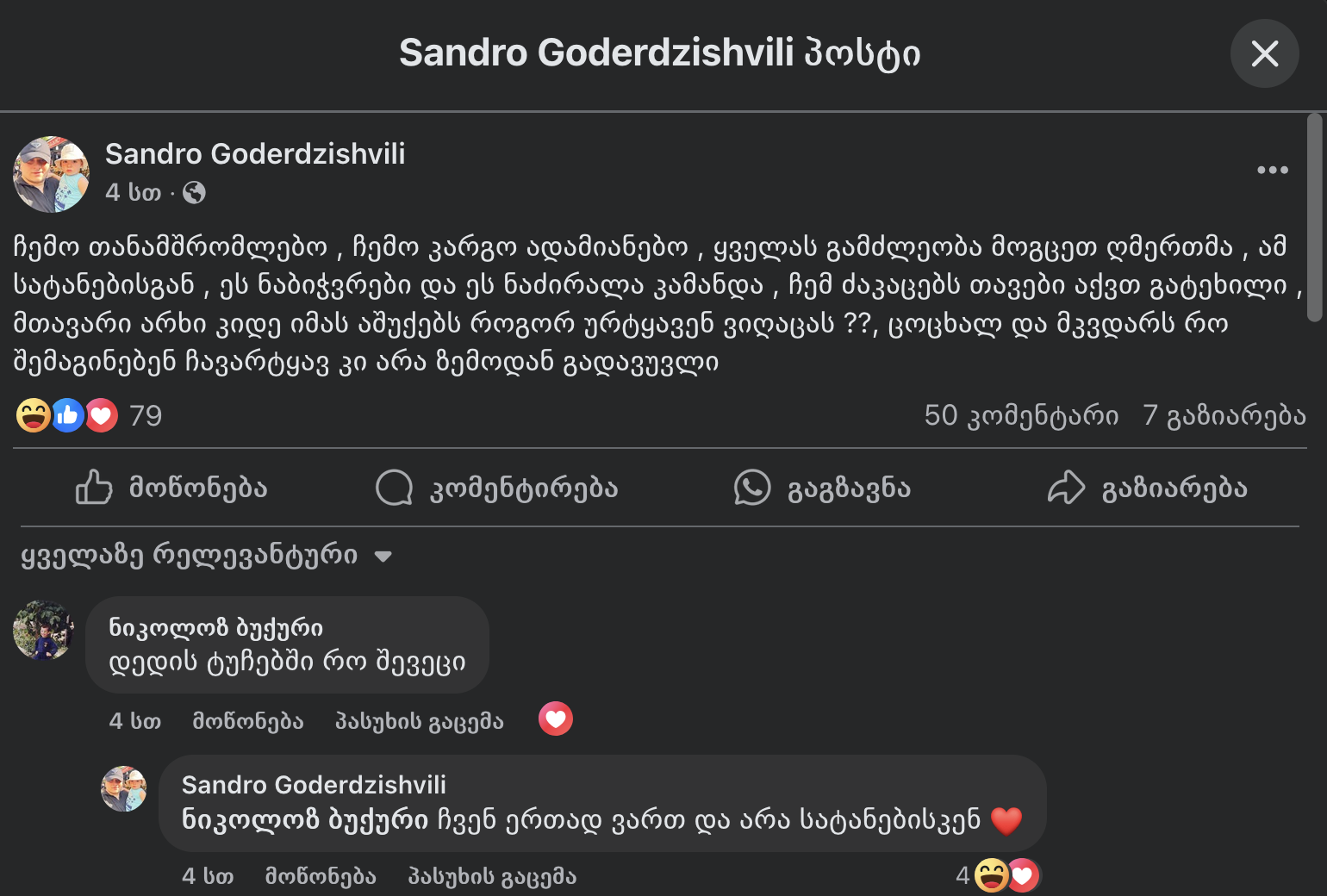Reply to ნიკოლოზ ბუქური's comment
The height and width of the screenshot is (896, 1327).
[x=419, y=721]
